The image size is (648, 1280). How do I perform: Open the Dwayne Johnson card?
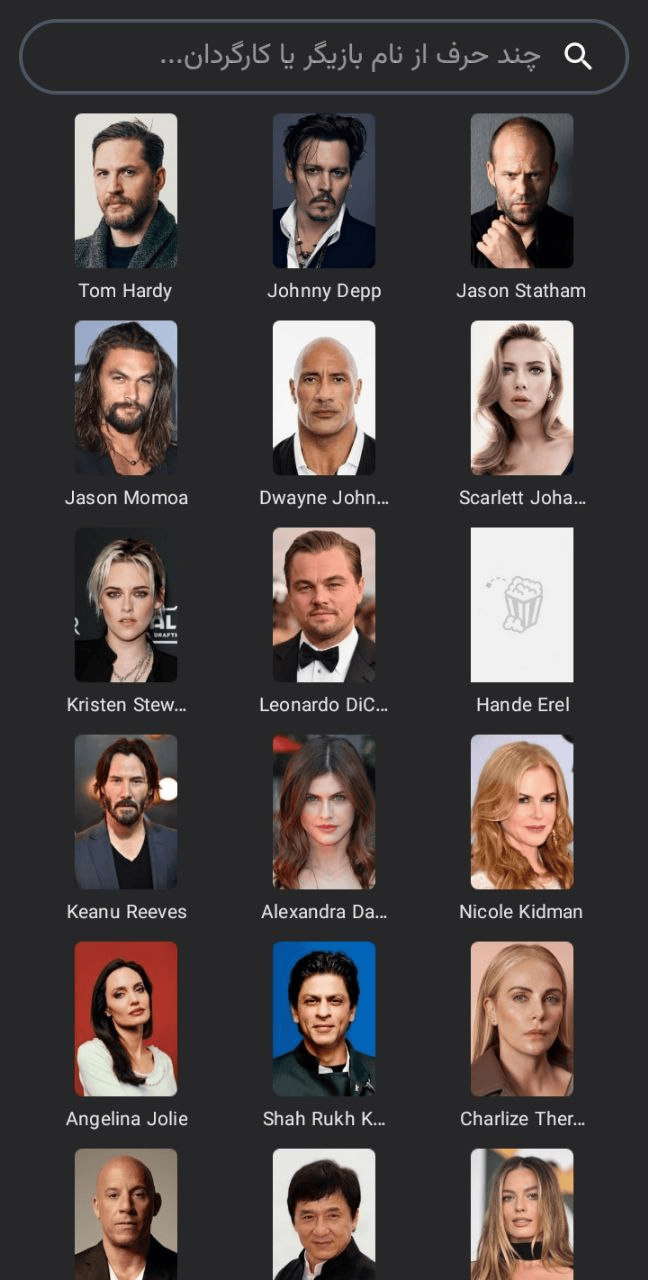324,398
